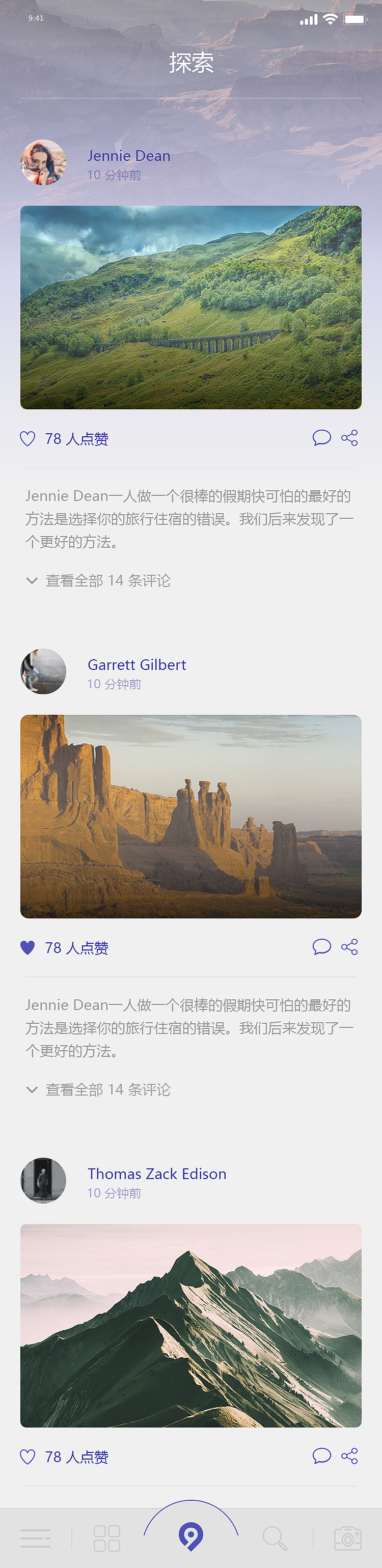Open Garrett Gilbert's desert rock photo

coord(190,816)
